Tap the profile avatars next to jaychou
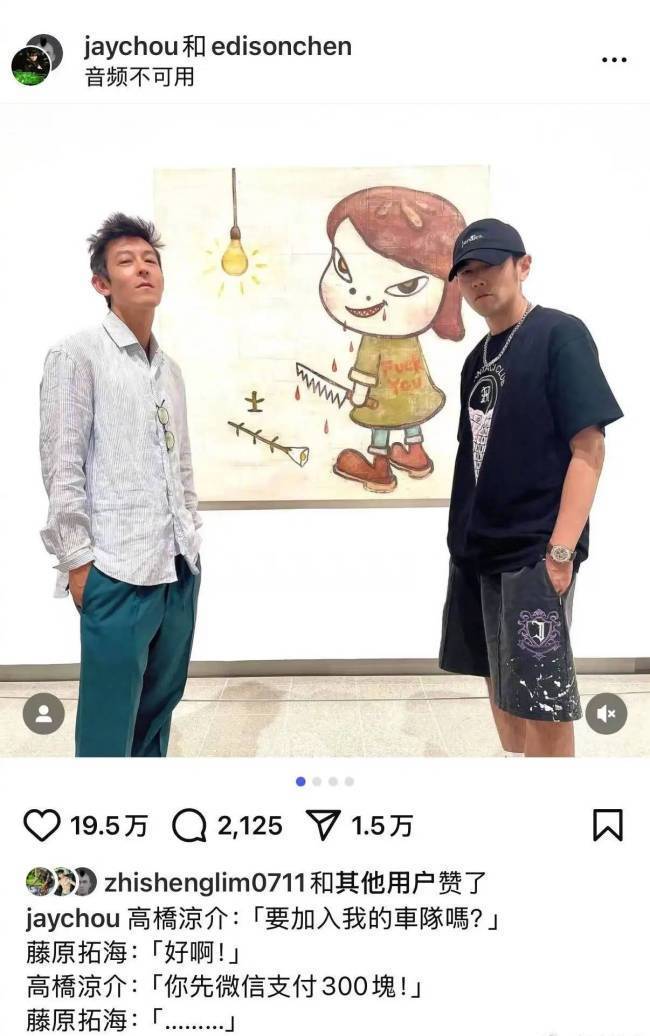This screenshot has height=1036, width=650. point(37,59)
